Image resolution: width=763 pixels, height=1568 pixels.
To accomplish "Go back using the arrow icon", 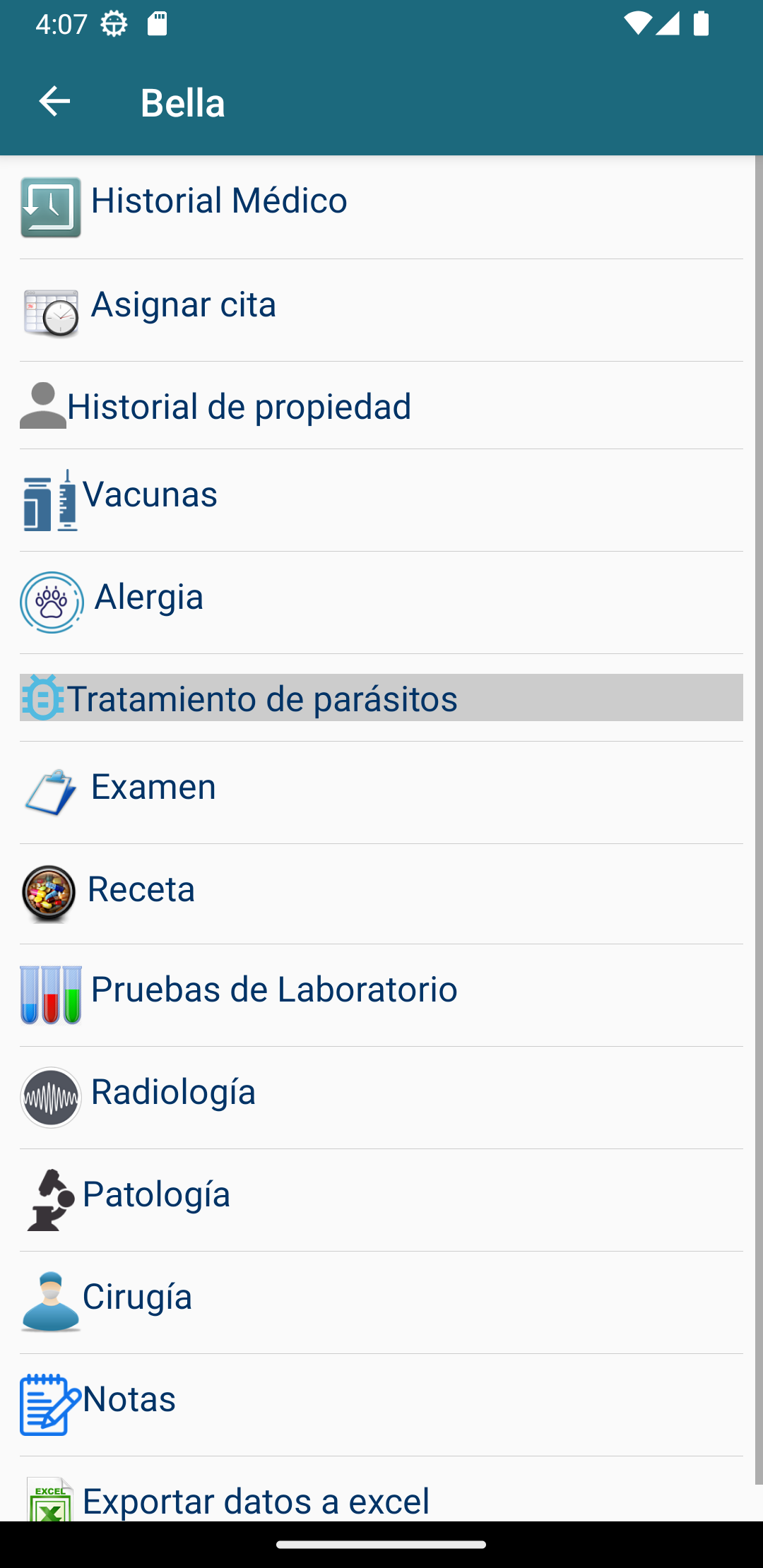I will coord(54,102).
